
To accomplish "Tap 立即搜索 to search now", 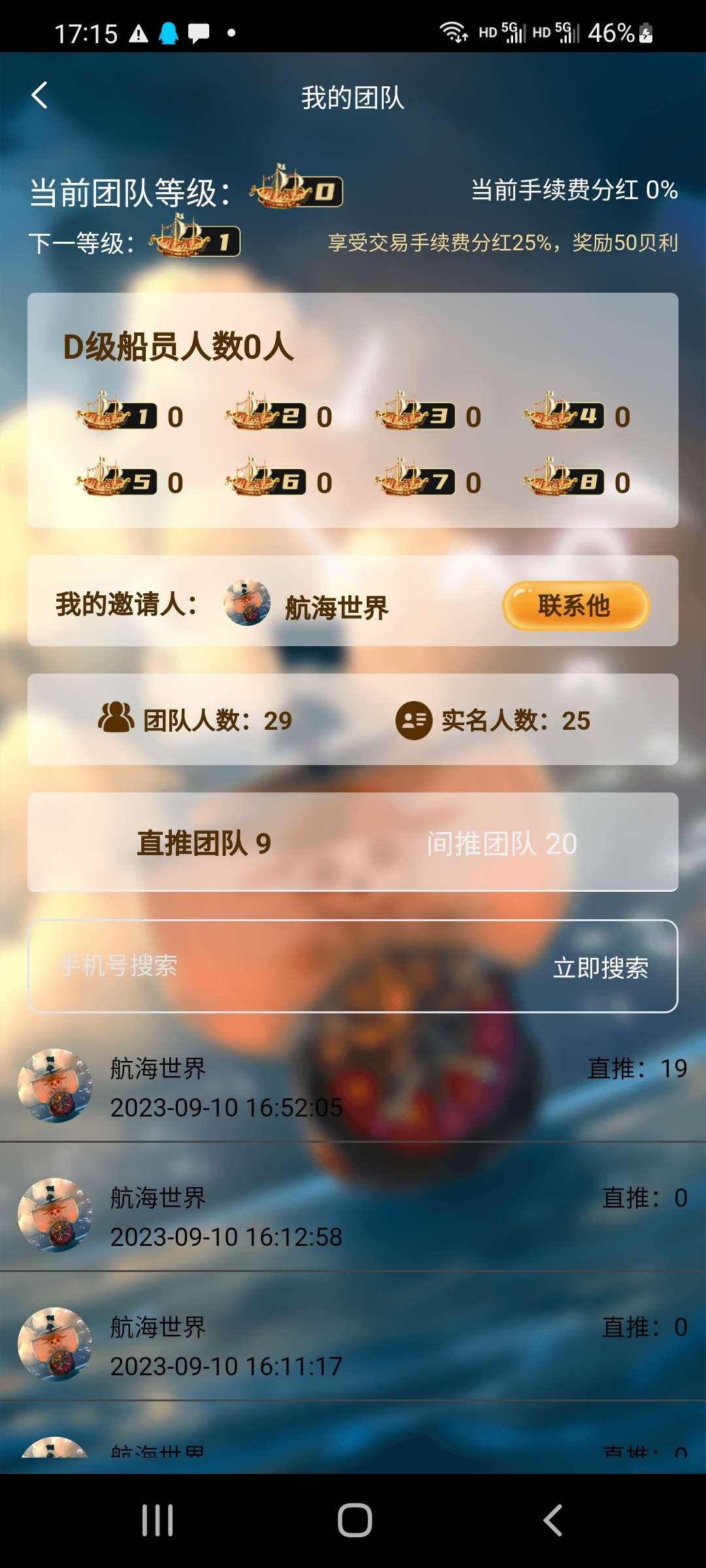I will tap(601, 968).
